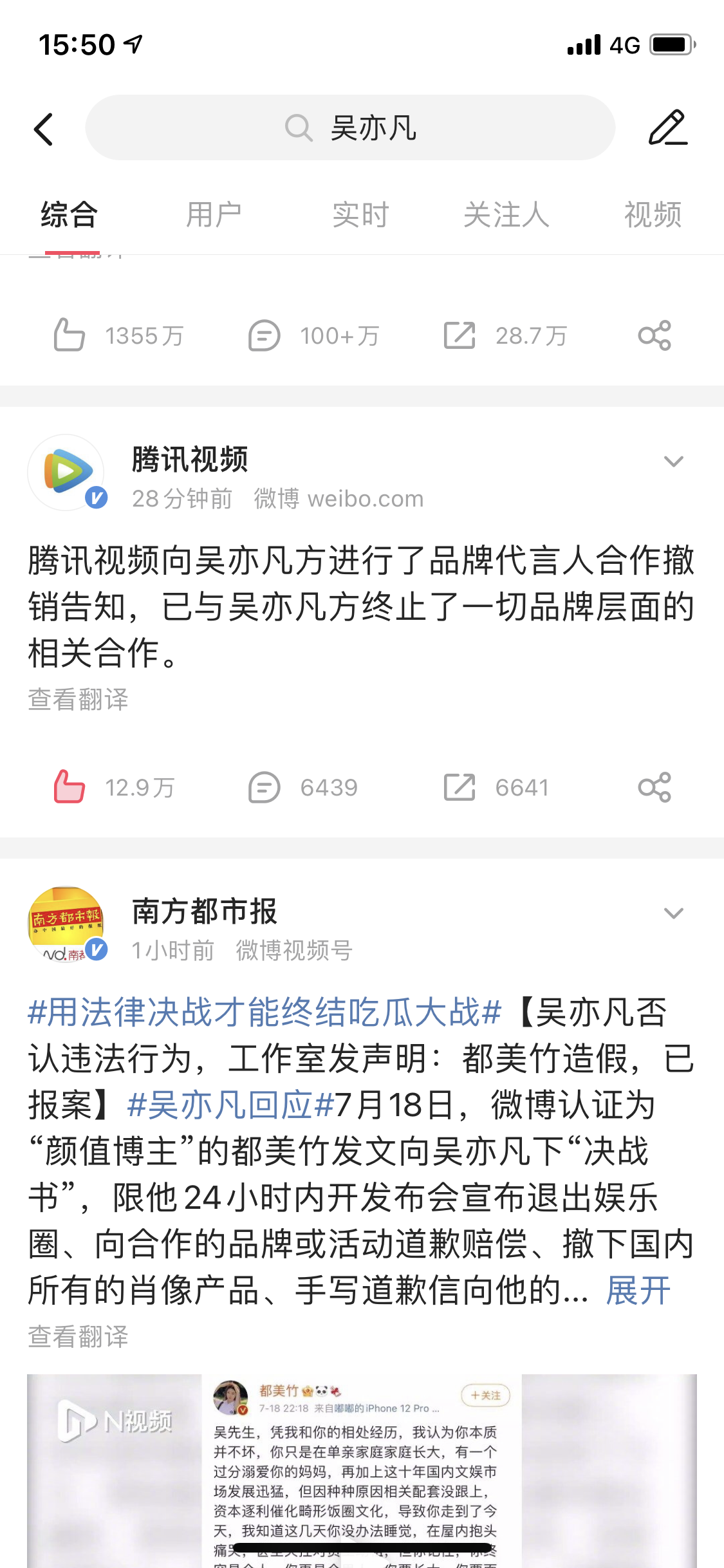The height and width of the screenshot is (1568, 724).
Task: Open the chevron menu on 南方都市报 post
Action: pyautogui.click(x=673, y=913)
